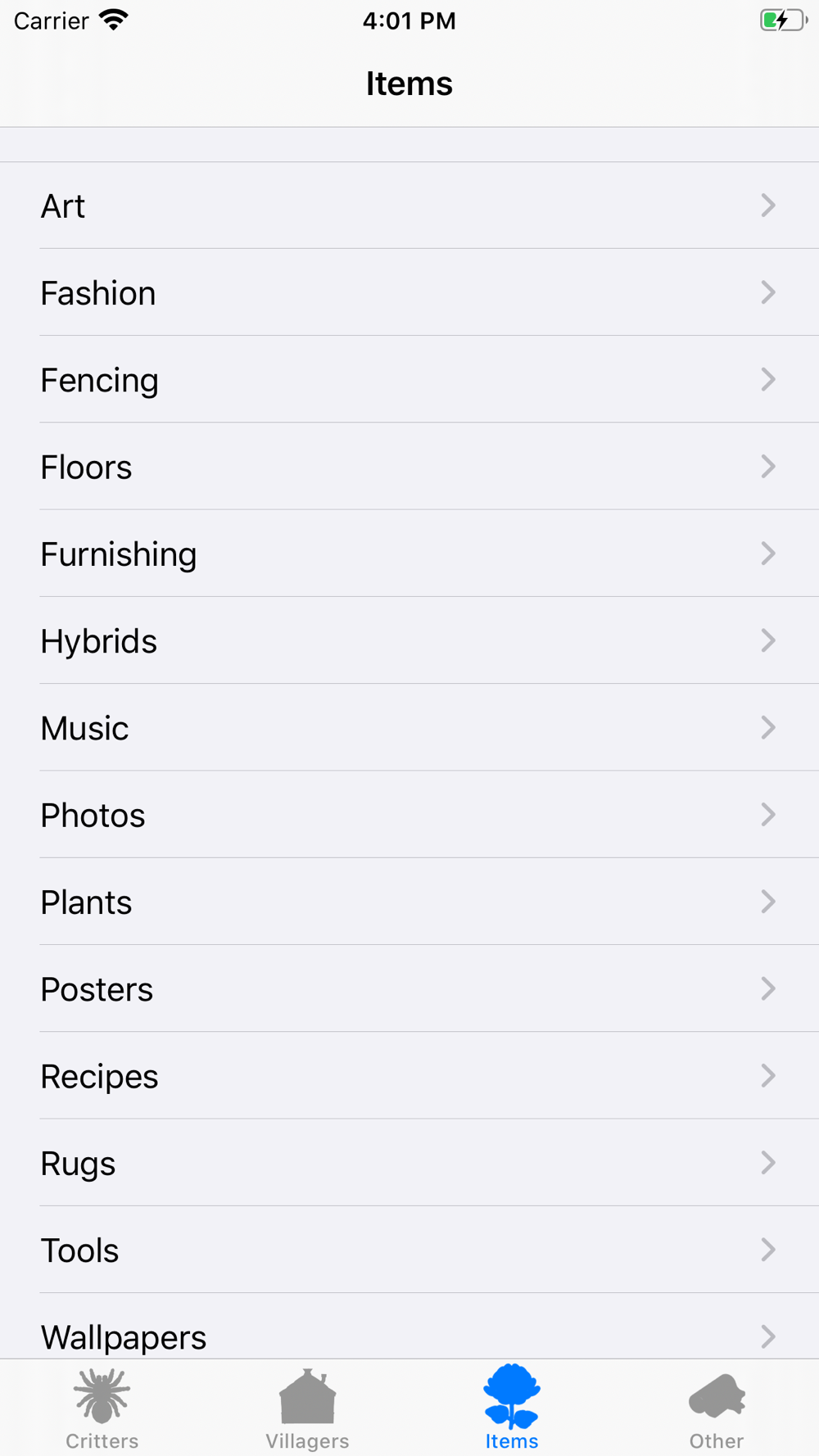
Task: Select the Music row
Action: [x=409, y=727]
